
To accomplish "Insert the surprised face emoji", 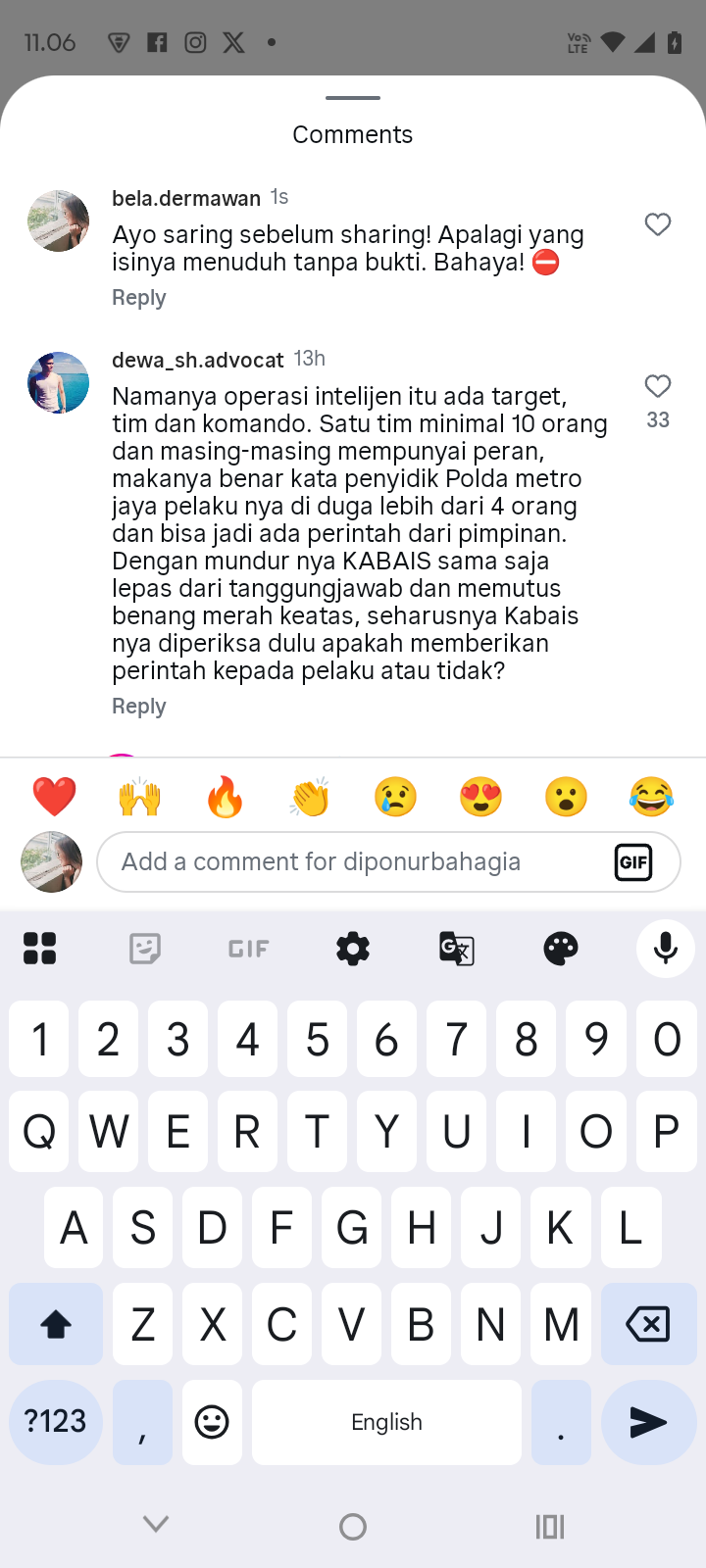I will [566, 797].
